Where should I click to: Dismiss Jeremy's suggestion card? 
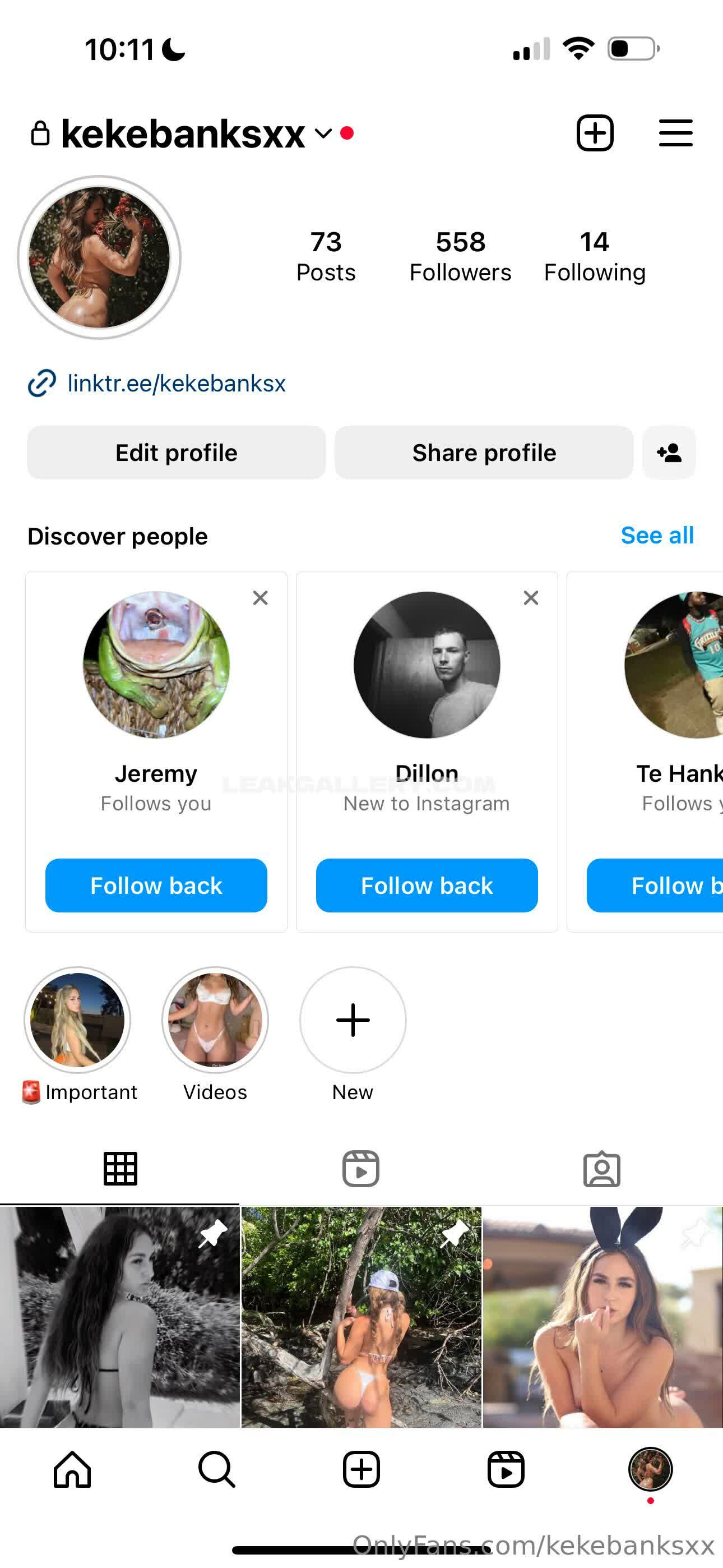point(261,598)
